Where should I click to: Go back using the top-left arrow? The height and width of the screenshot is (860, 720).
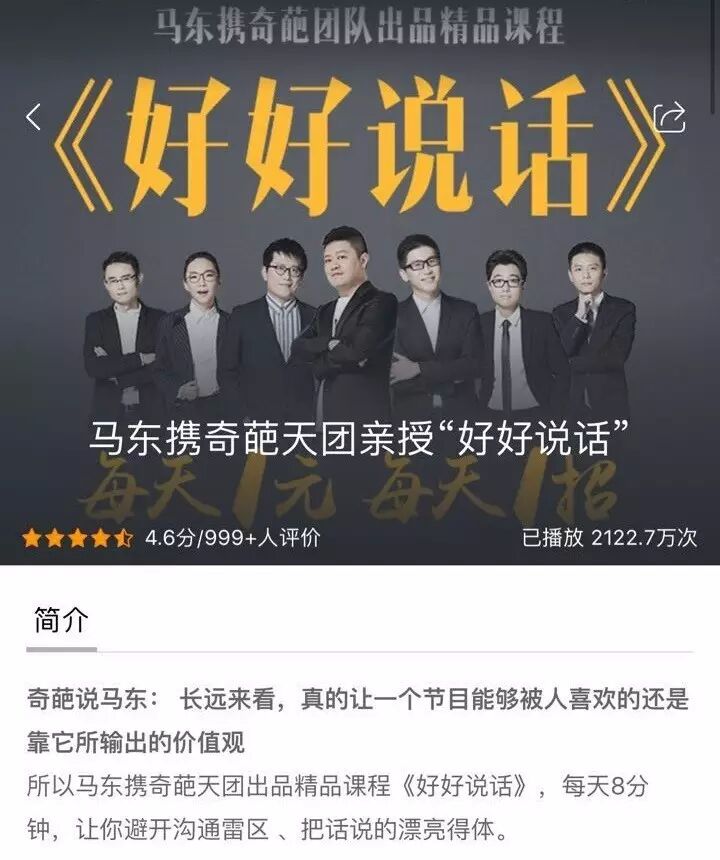pos(34,117)
